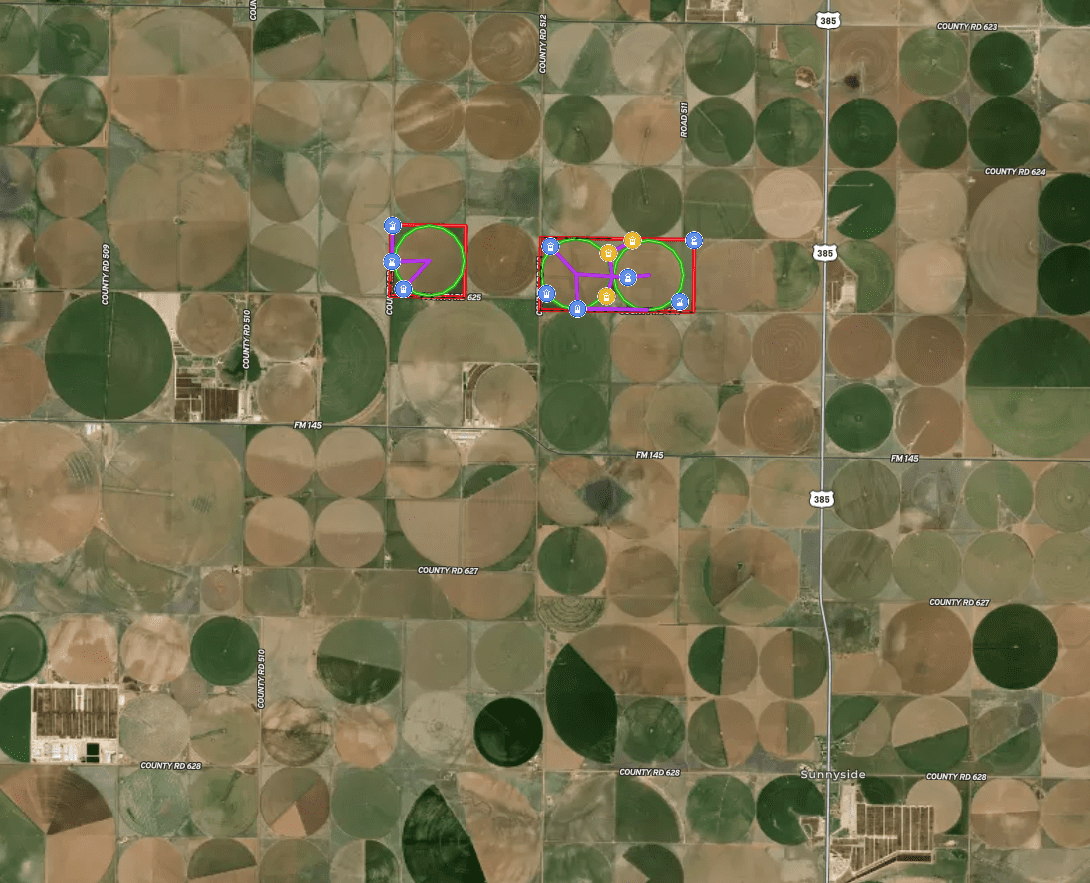Open the middle blue marker of the single-circle field
The height and width of the screenshot is (883, 1090).
[392, 262]
